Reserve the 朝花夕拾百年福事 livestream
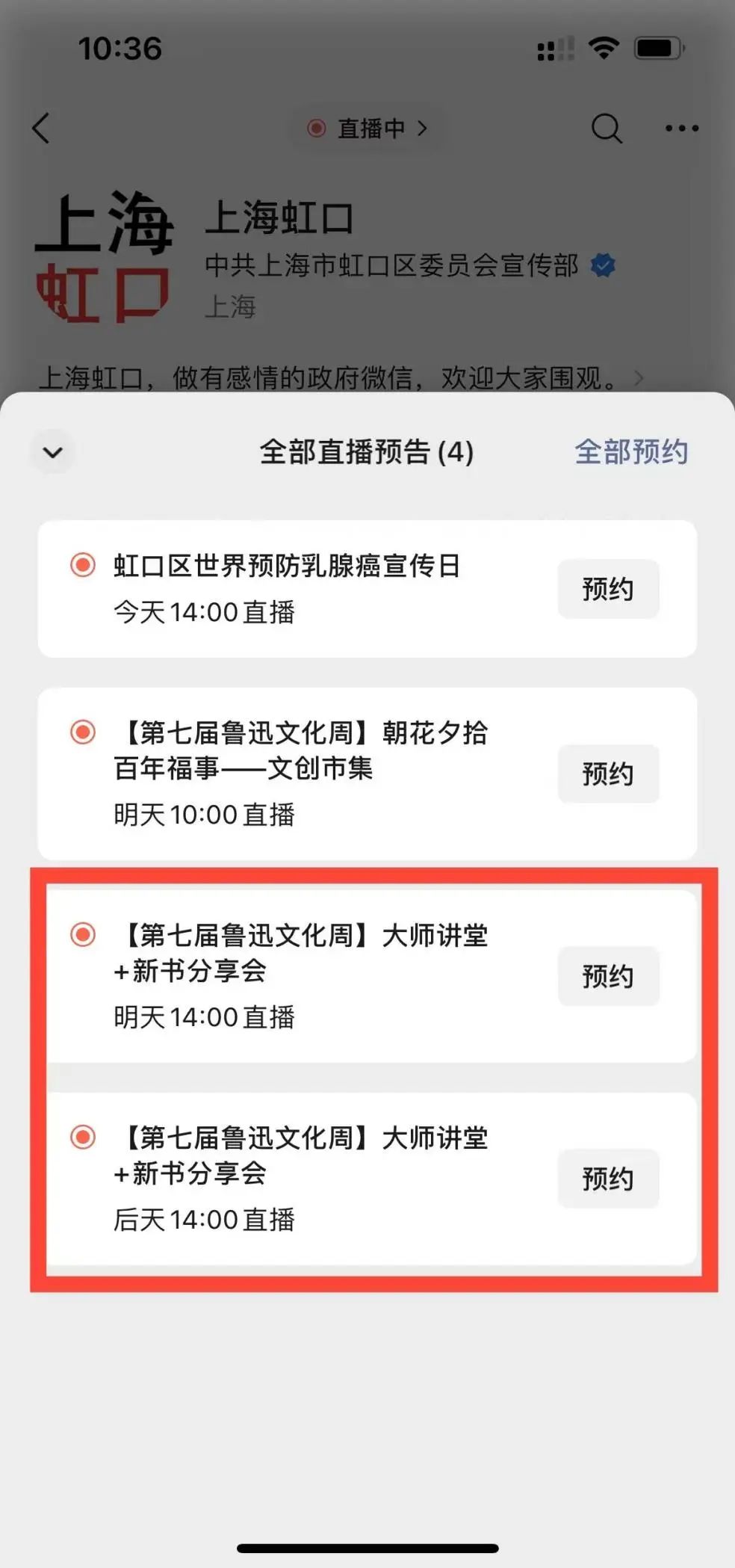 [x=608, y=774]
